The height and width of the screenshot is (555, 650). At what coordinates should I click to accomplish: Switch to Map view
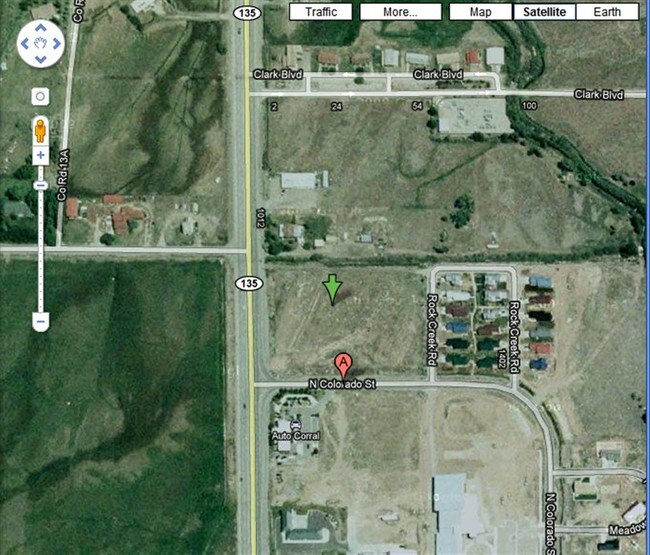click(x=481, y=12)
